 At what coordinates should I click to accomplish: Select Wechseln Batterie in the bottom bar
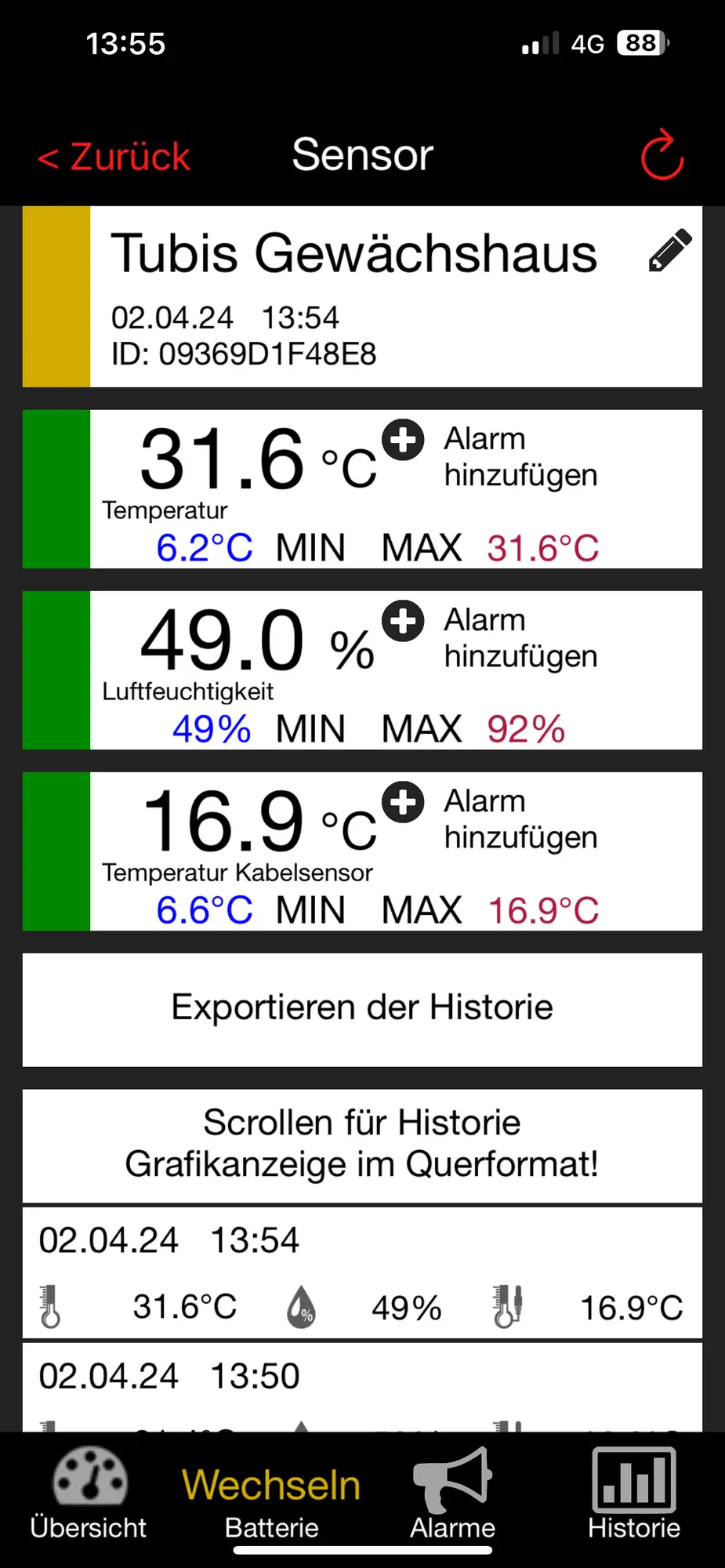pyautogui.click(x=271, y=1501)
